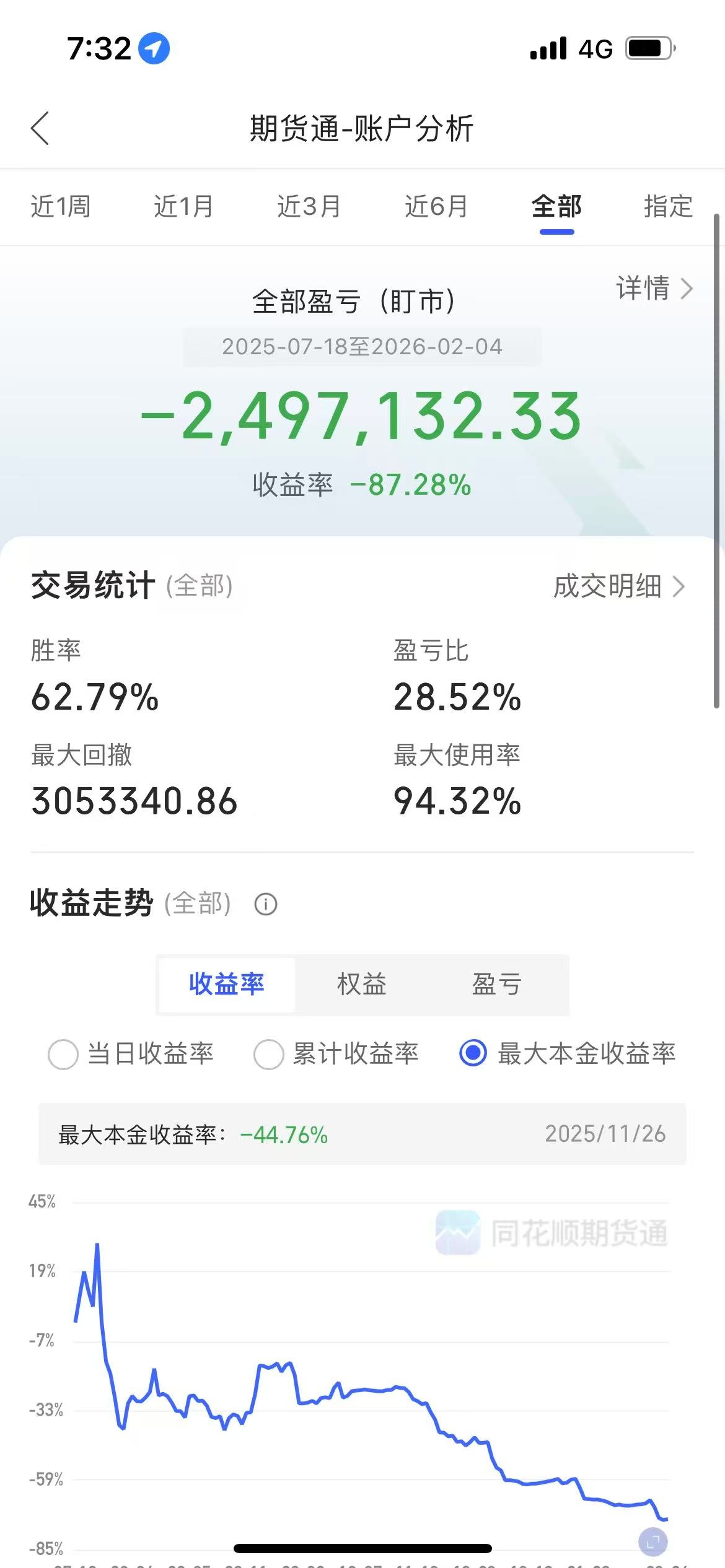
Task: Select the 最大本金收益率 radio option
Action: tap(473, 1053)
